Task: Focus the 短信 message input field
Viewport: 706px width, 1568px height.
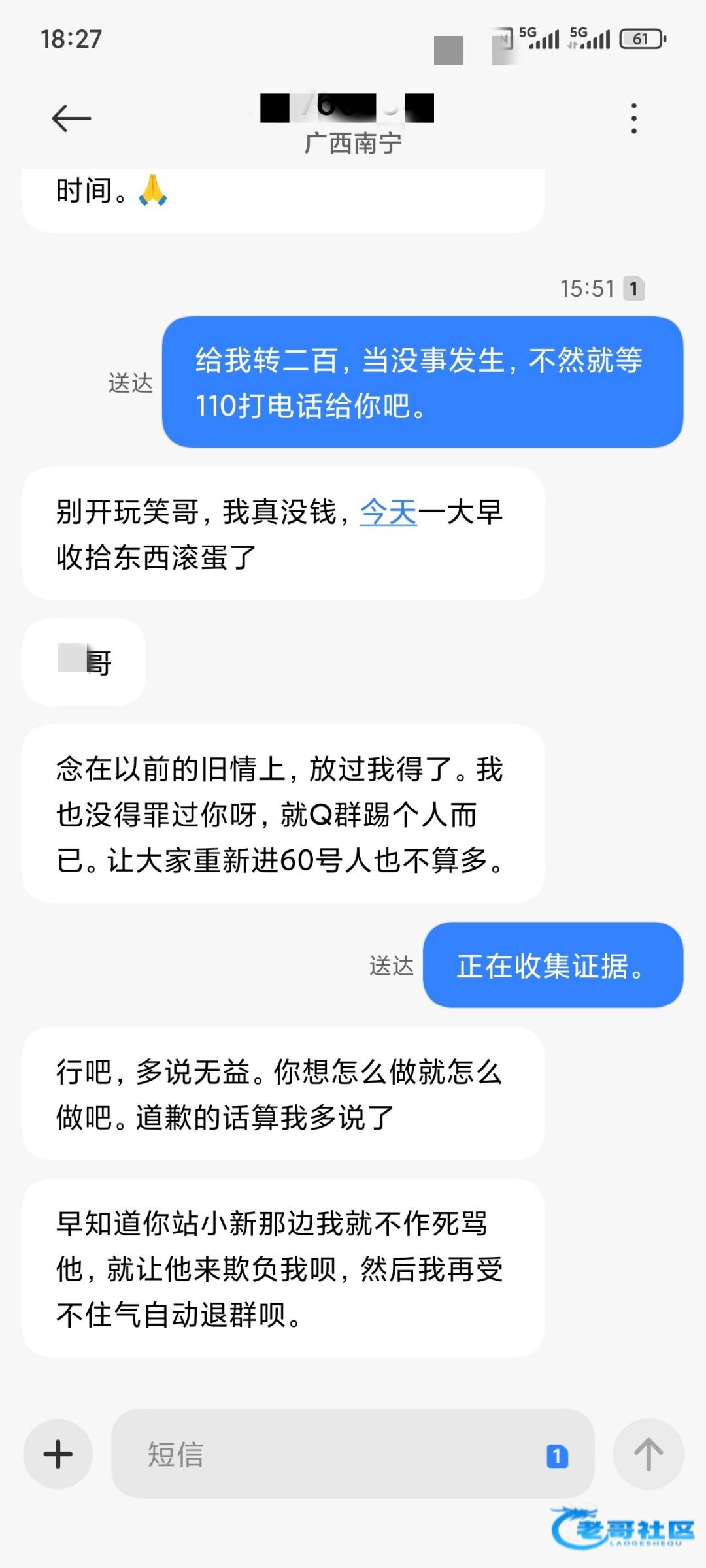Action: 327,1454
